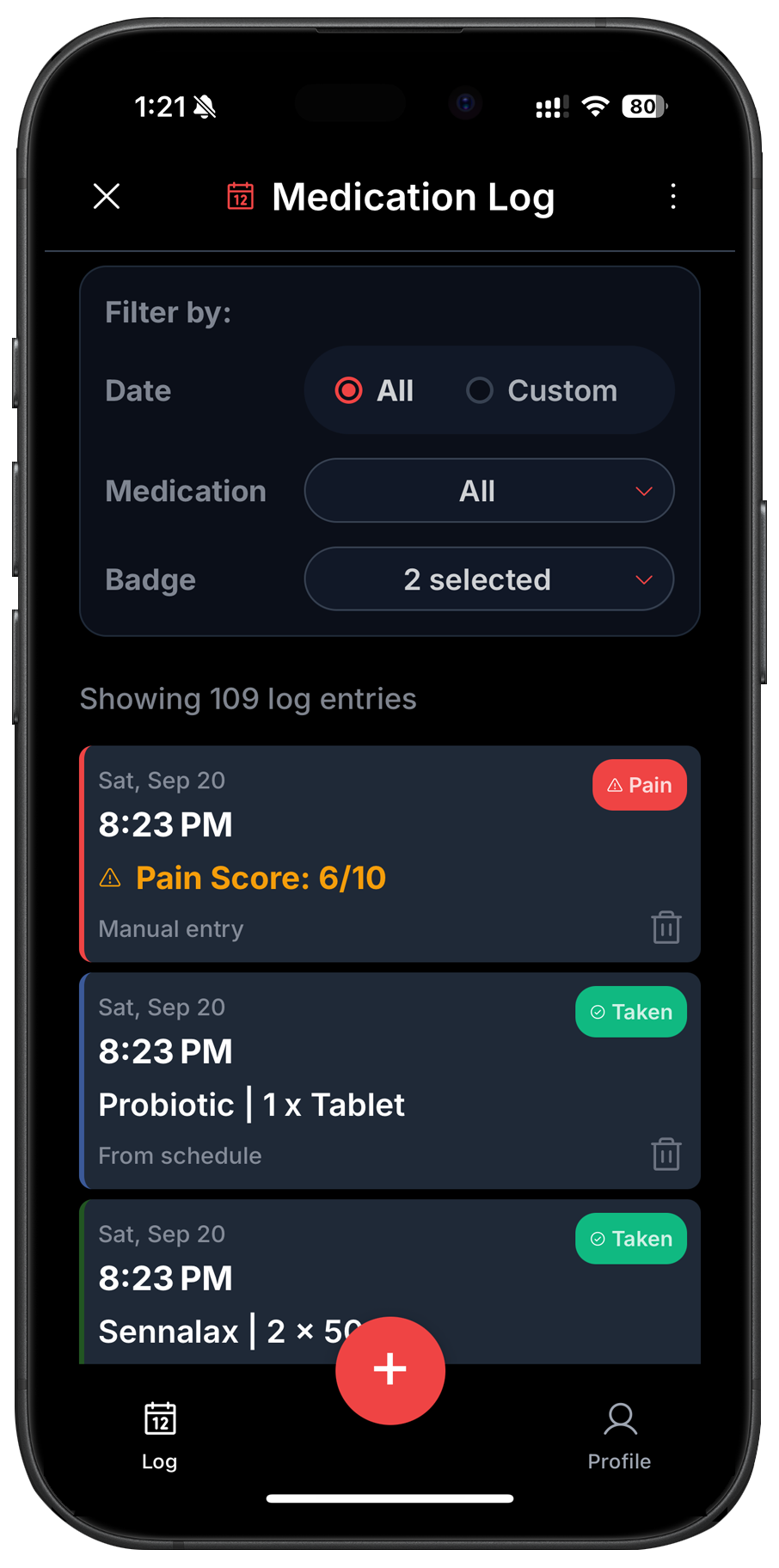This screenshot has height=1568, width=779.
Task: Select the All date radio button
Action: pos(349,390)
